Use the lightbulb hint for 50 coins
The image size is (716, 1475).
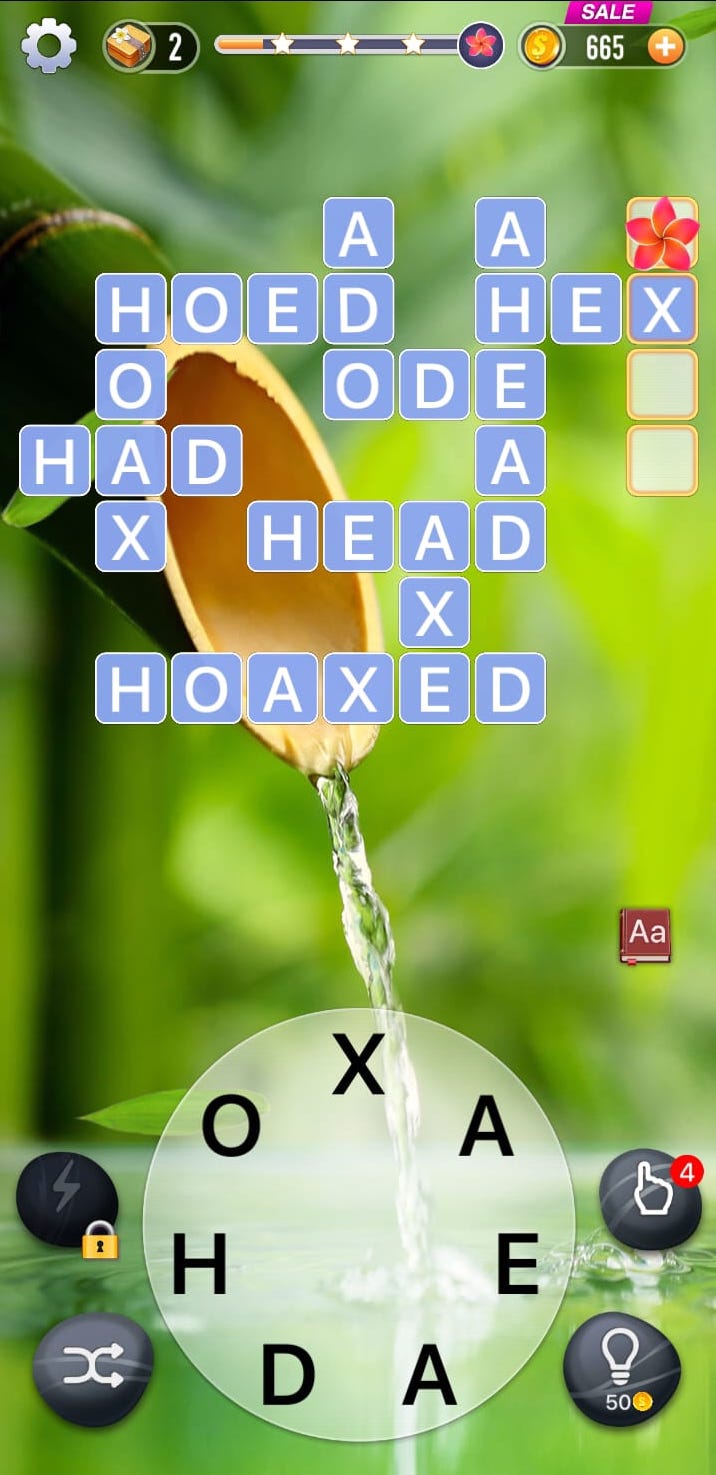623,1369
